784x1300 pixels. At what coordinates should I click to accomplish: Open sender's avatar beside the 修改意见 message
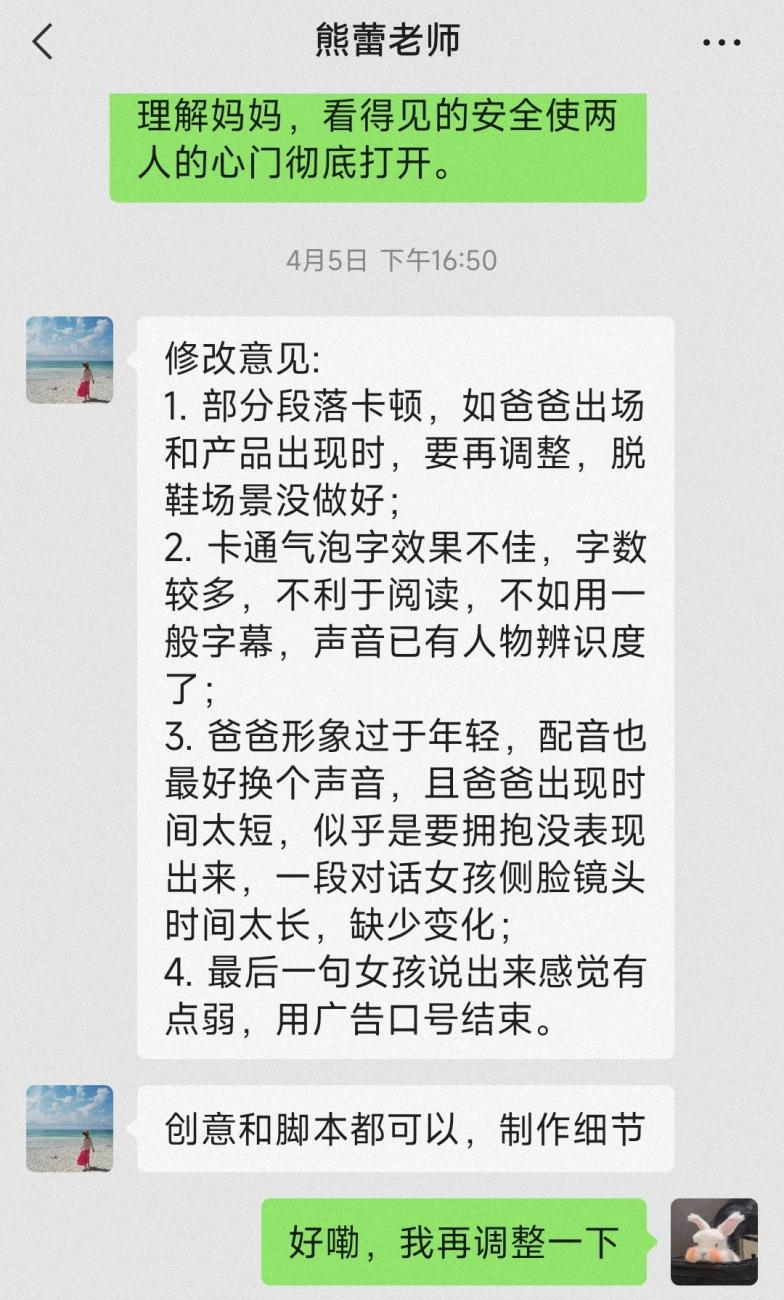click(x=69, y=360)
